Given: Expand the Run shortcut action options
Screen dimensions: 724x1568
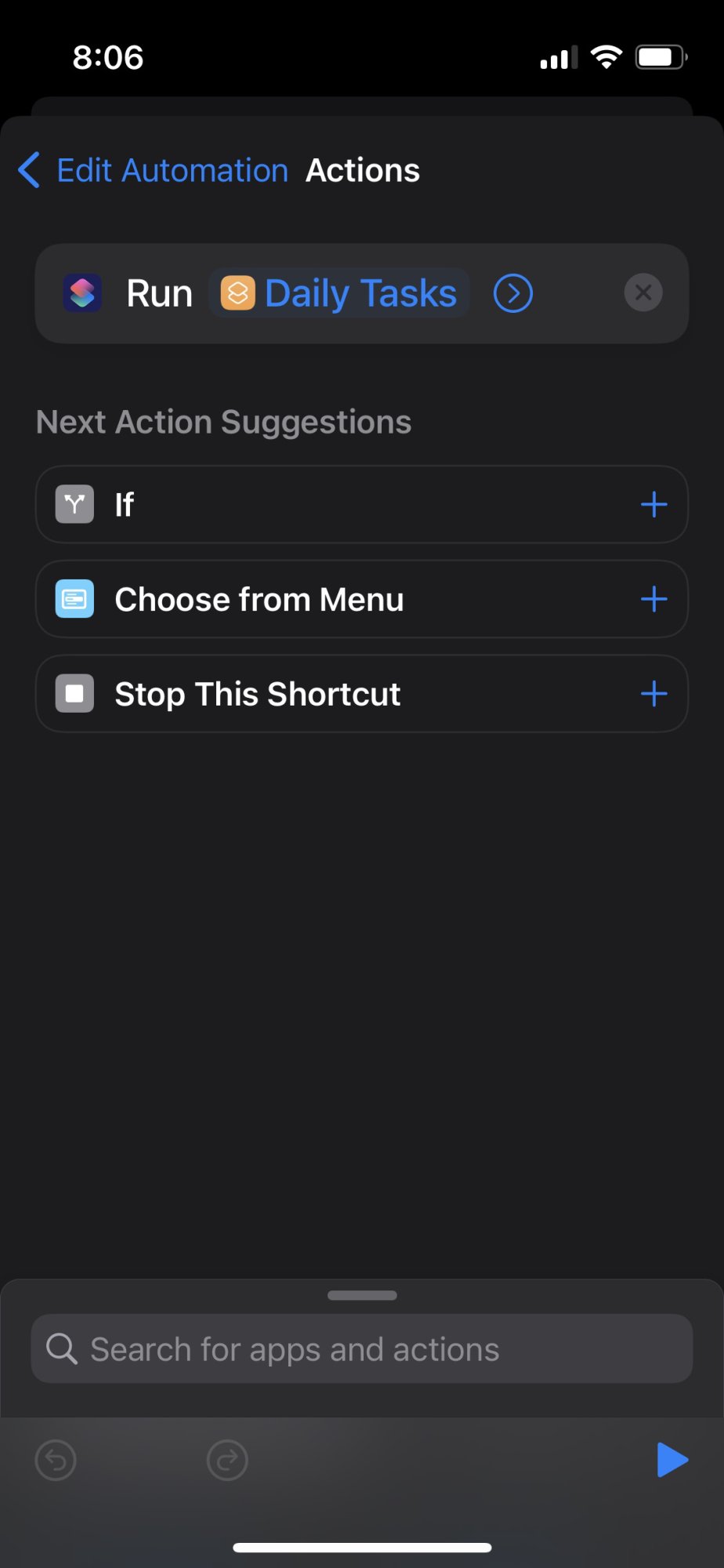Looking at the screenshot, I should click(513, 293).
